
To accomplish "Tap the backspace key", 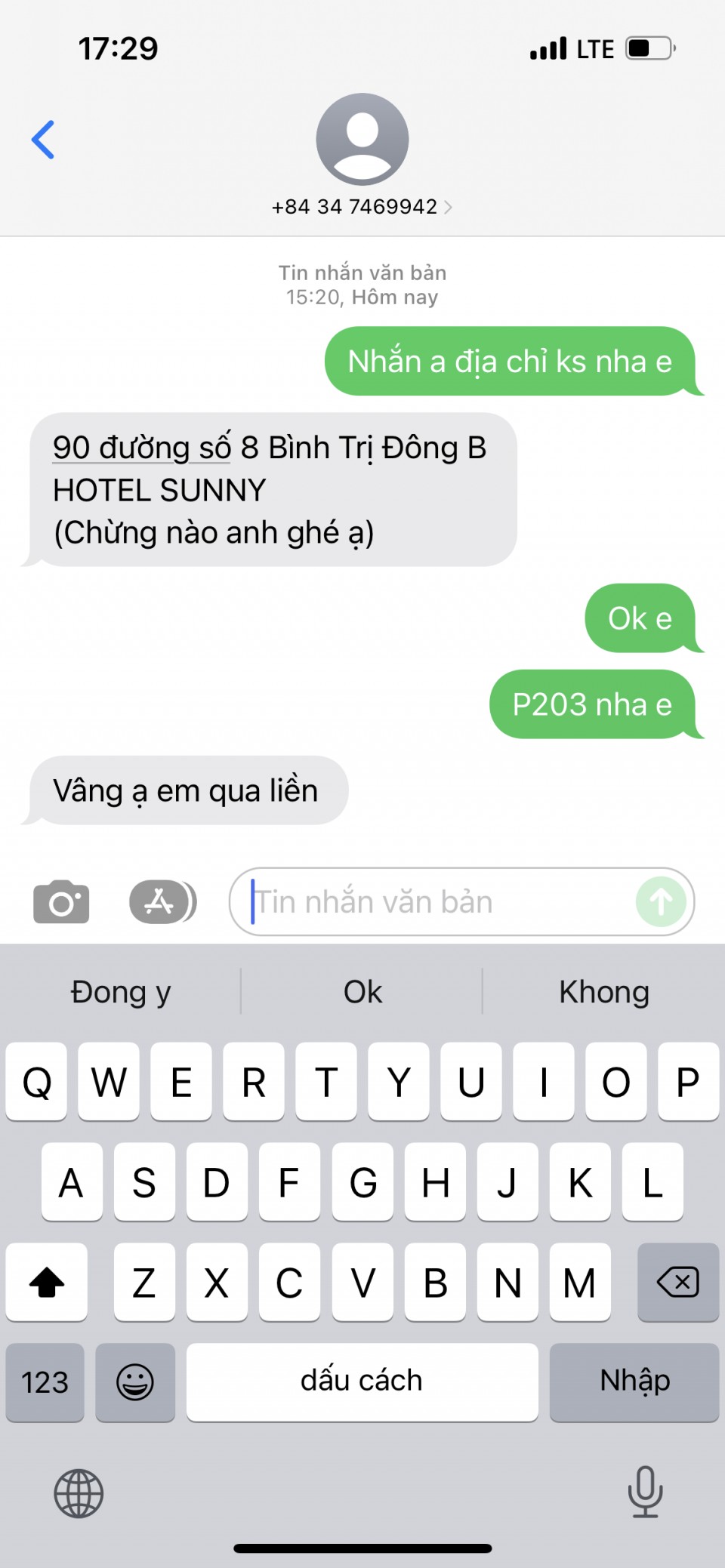I will [677, 1282].
